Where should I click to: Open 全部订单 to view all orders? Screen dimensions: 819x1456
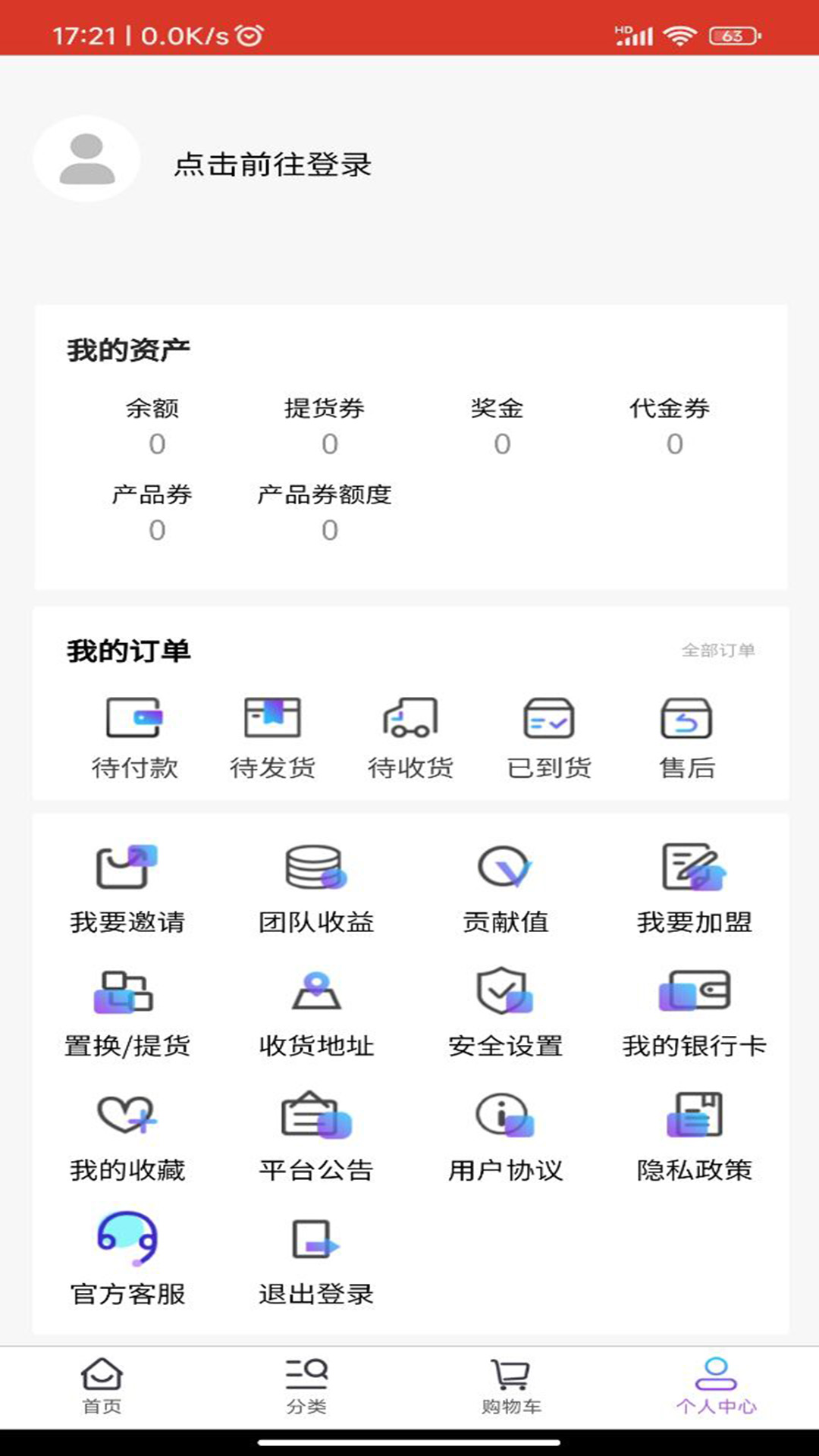click(x=717, y=650)
